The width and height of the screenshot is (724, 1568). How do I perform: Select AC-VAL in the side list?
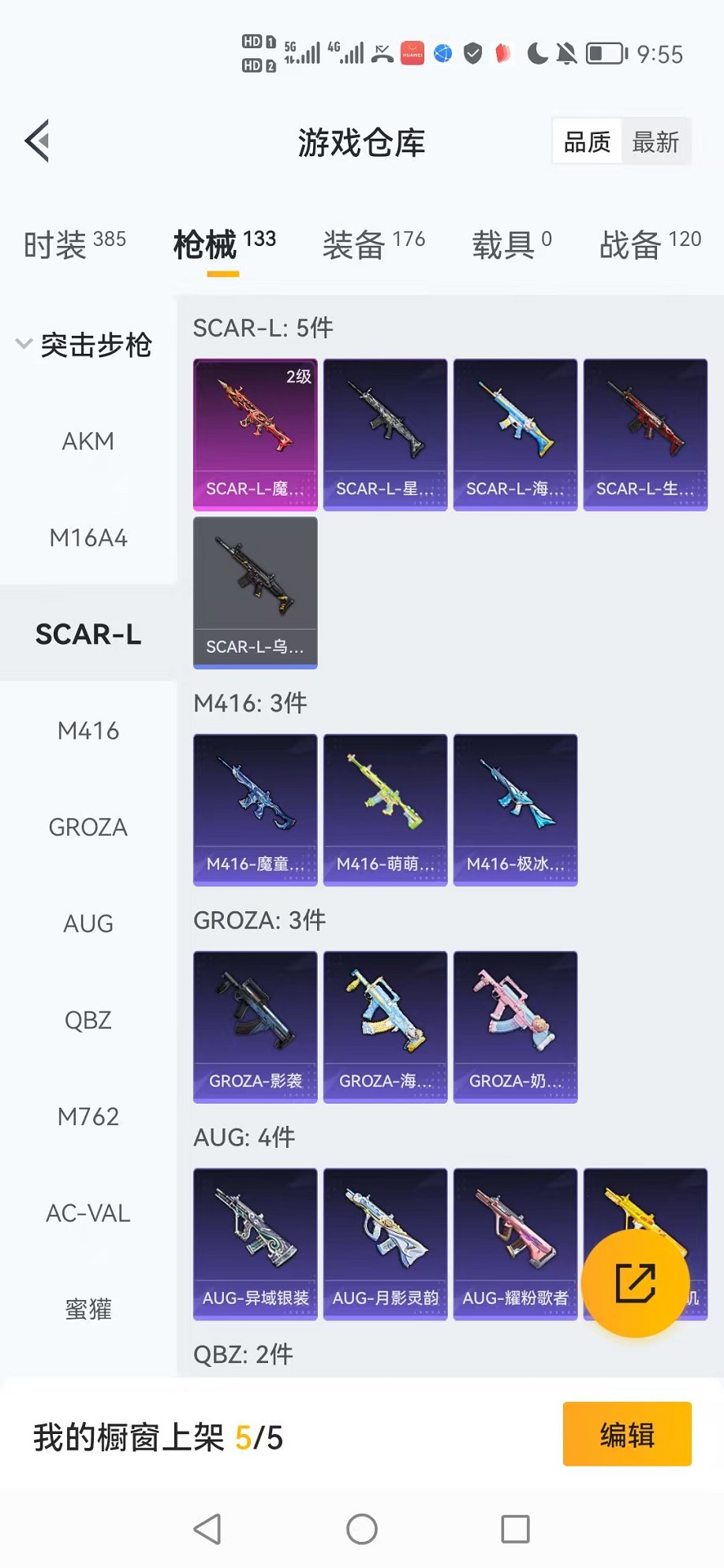point(88,1213)
